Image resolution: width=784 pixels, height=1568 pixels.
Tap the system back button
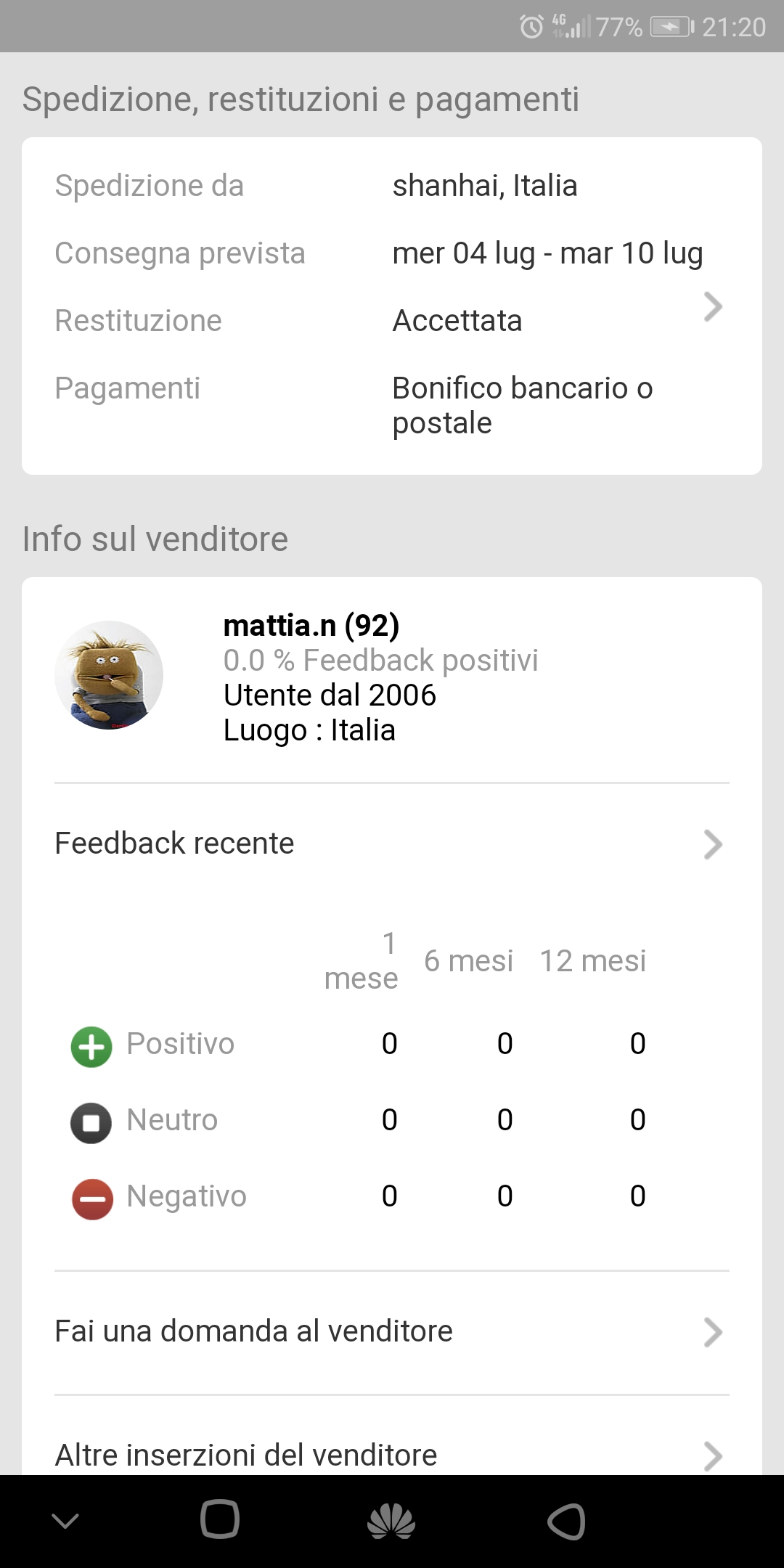click(566, 1521)
